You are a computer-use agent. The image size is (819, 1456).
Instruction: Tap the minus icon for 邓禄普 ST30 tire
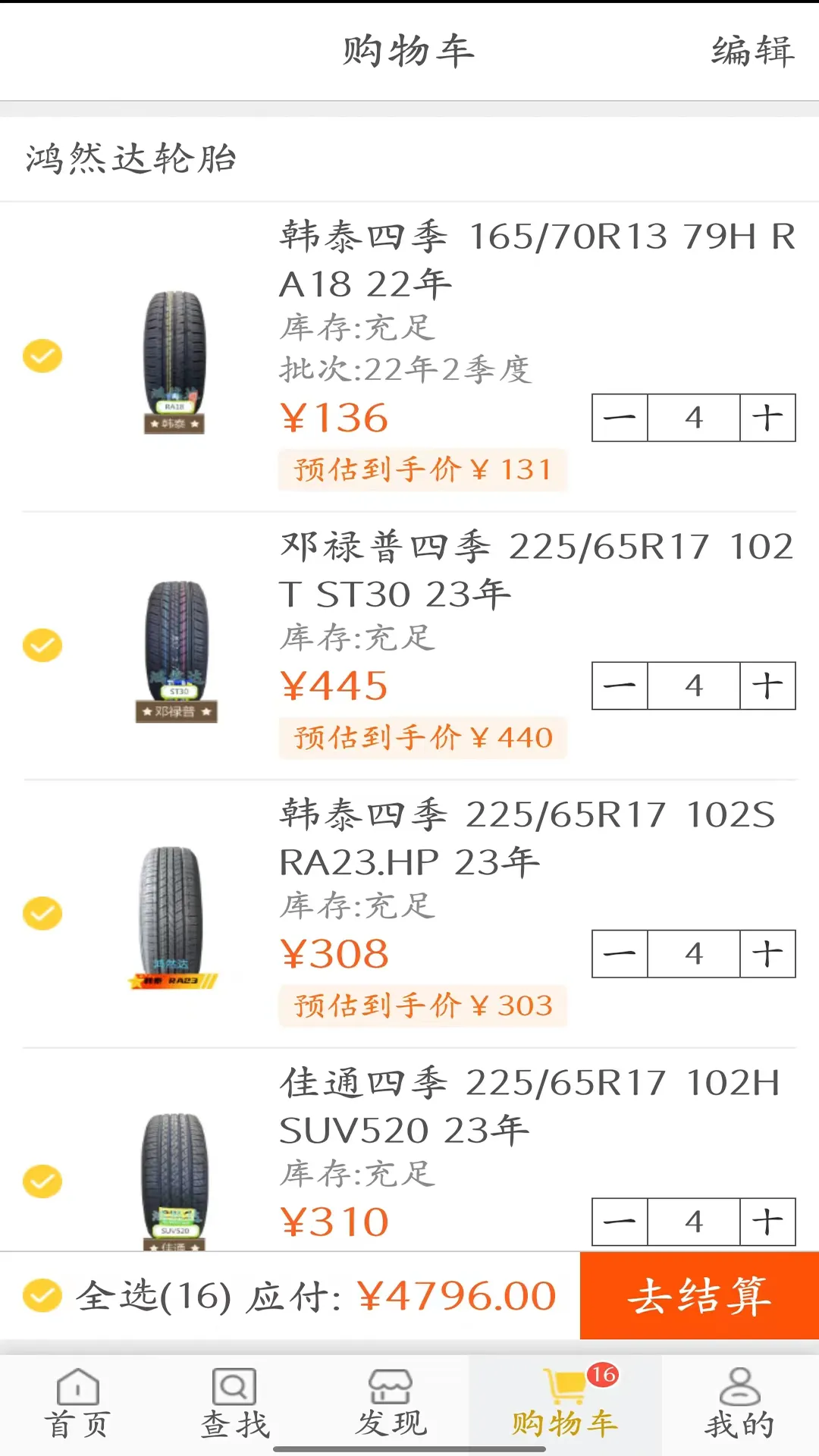click(618, 685)
